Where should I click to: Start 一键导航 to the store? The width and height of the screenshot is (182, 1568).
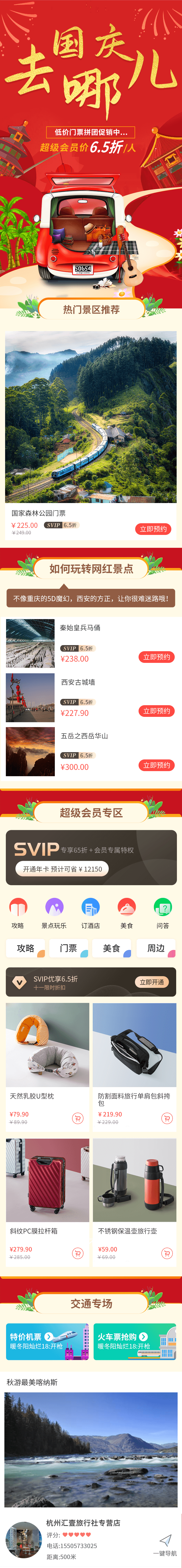[x=165, y=1542]
